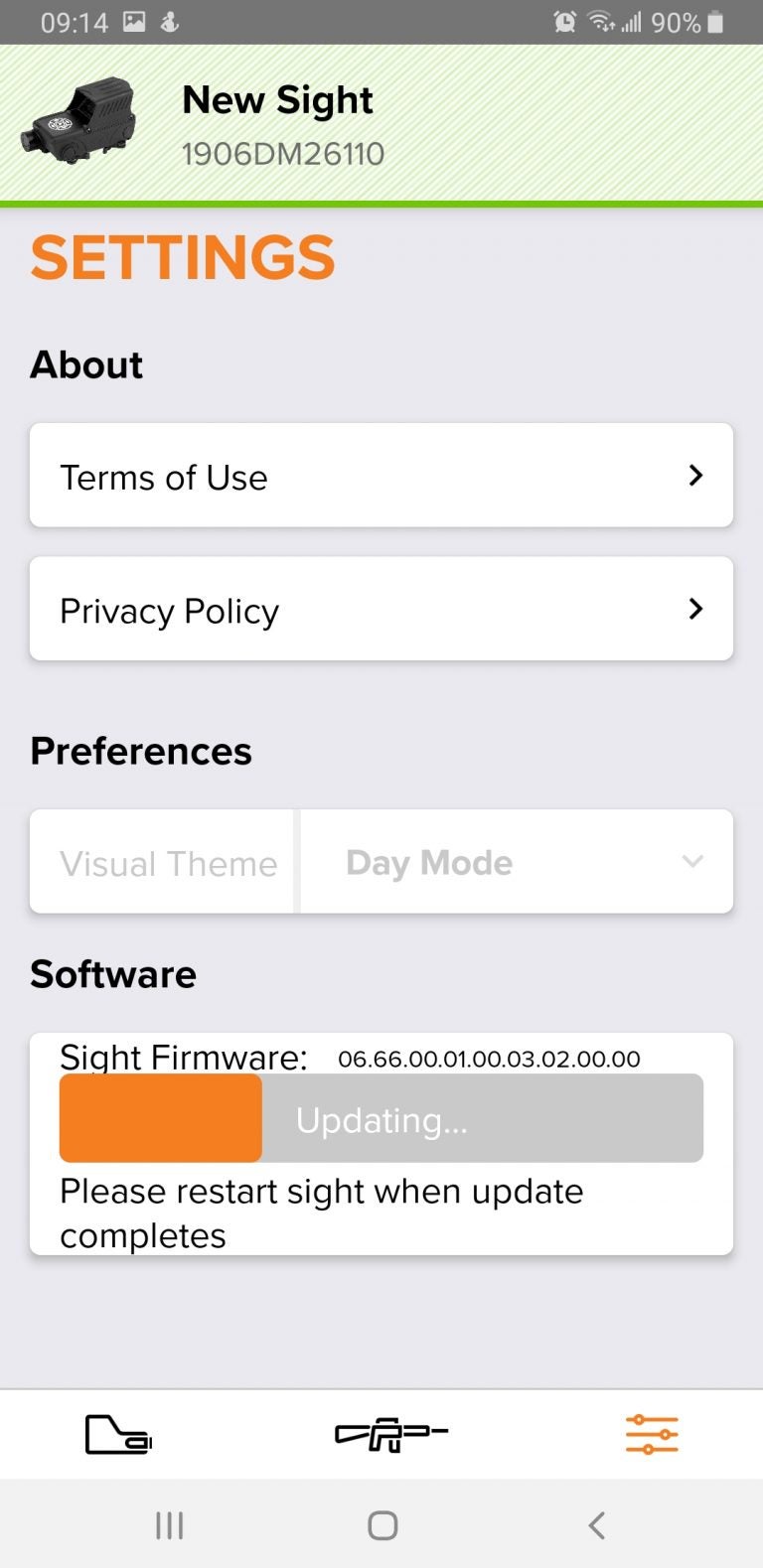Open the folder tab in bottom navigation

[118, 1434]
